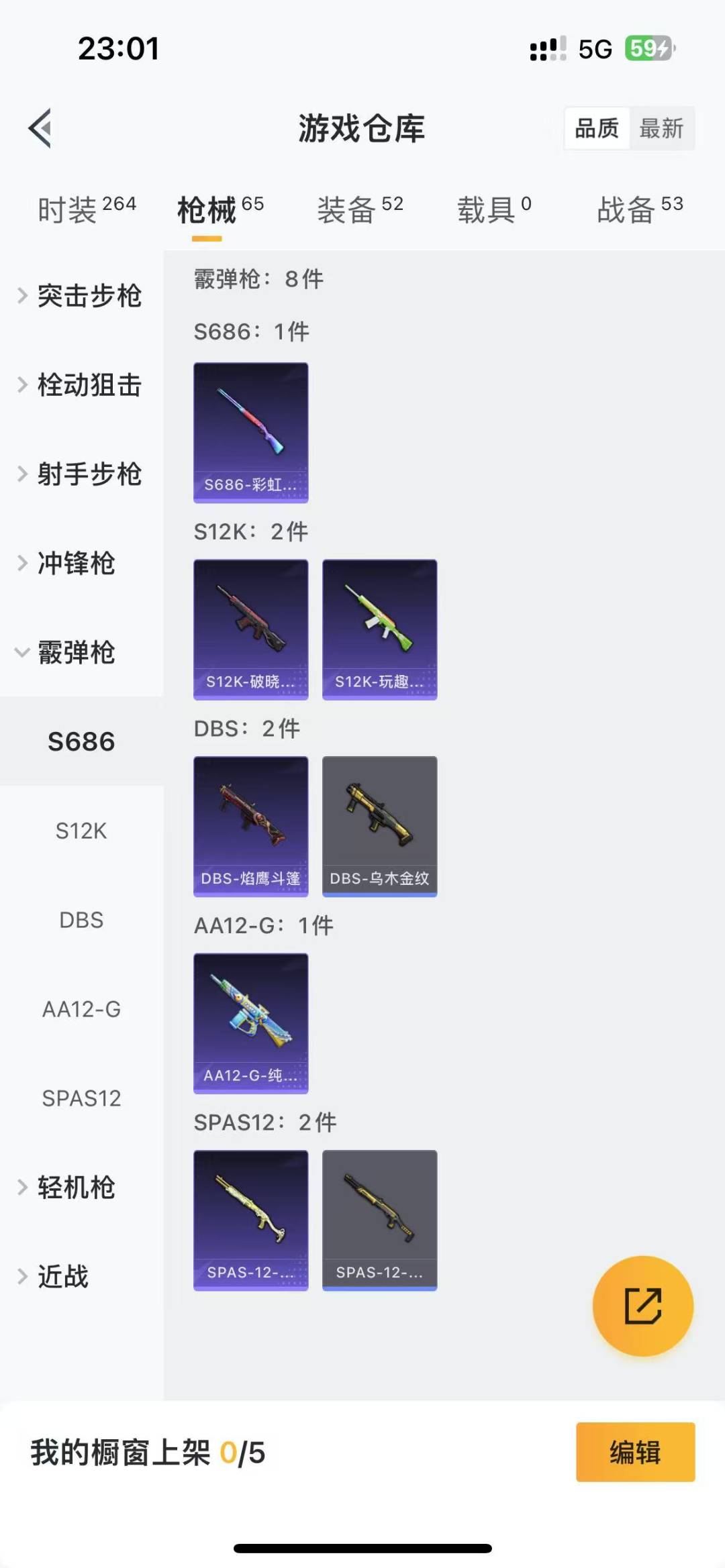Expand the 突击步枪 category

82,296
